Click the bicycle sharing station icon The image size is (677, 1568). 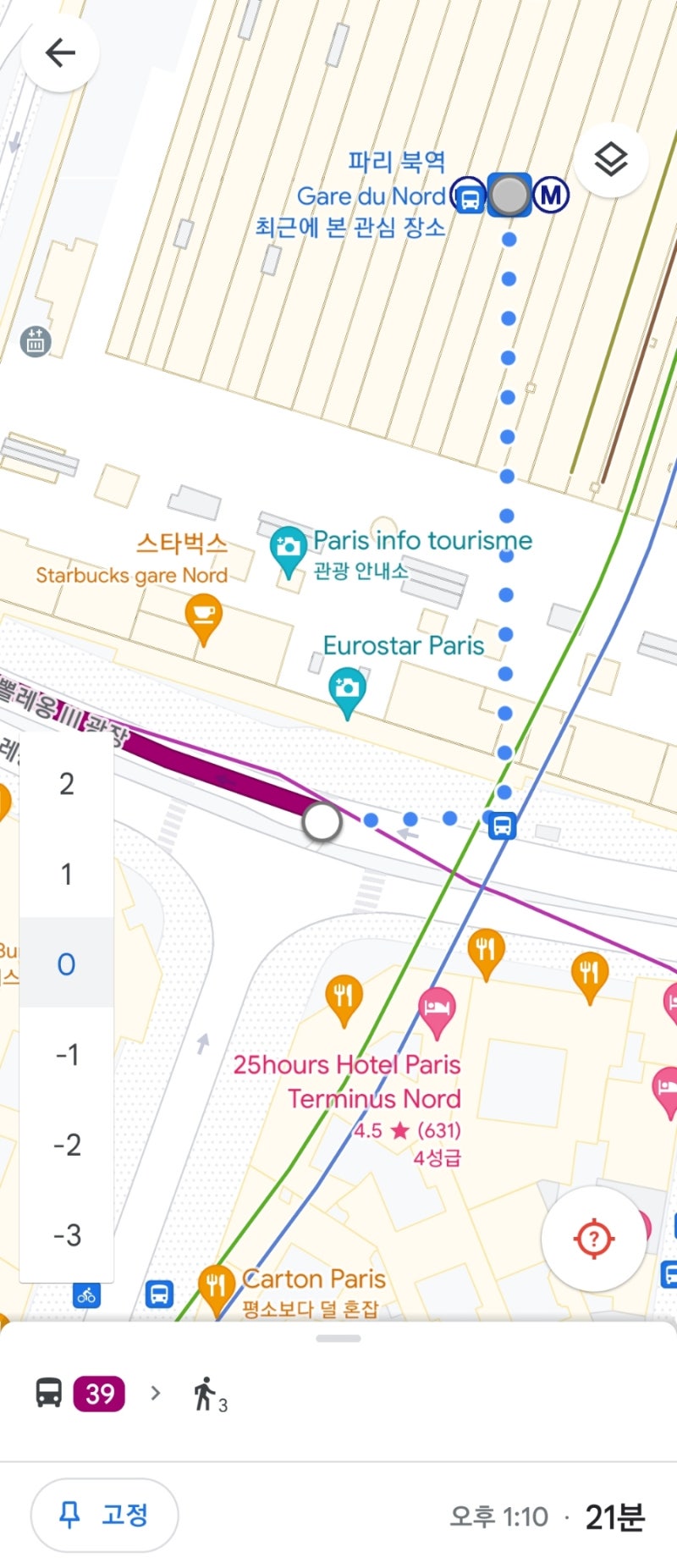[87, 1296]
